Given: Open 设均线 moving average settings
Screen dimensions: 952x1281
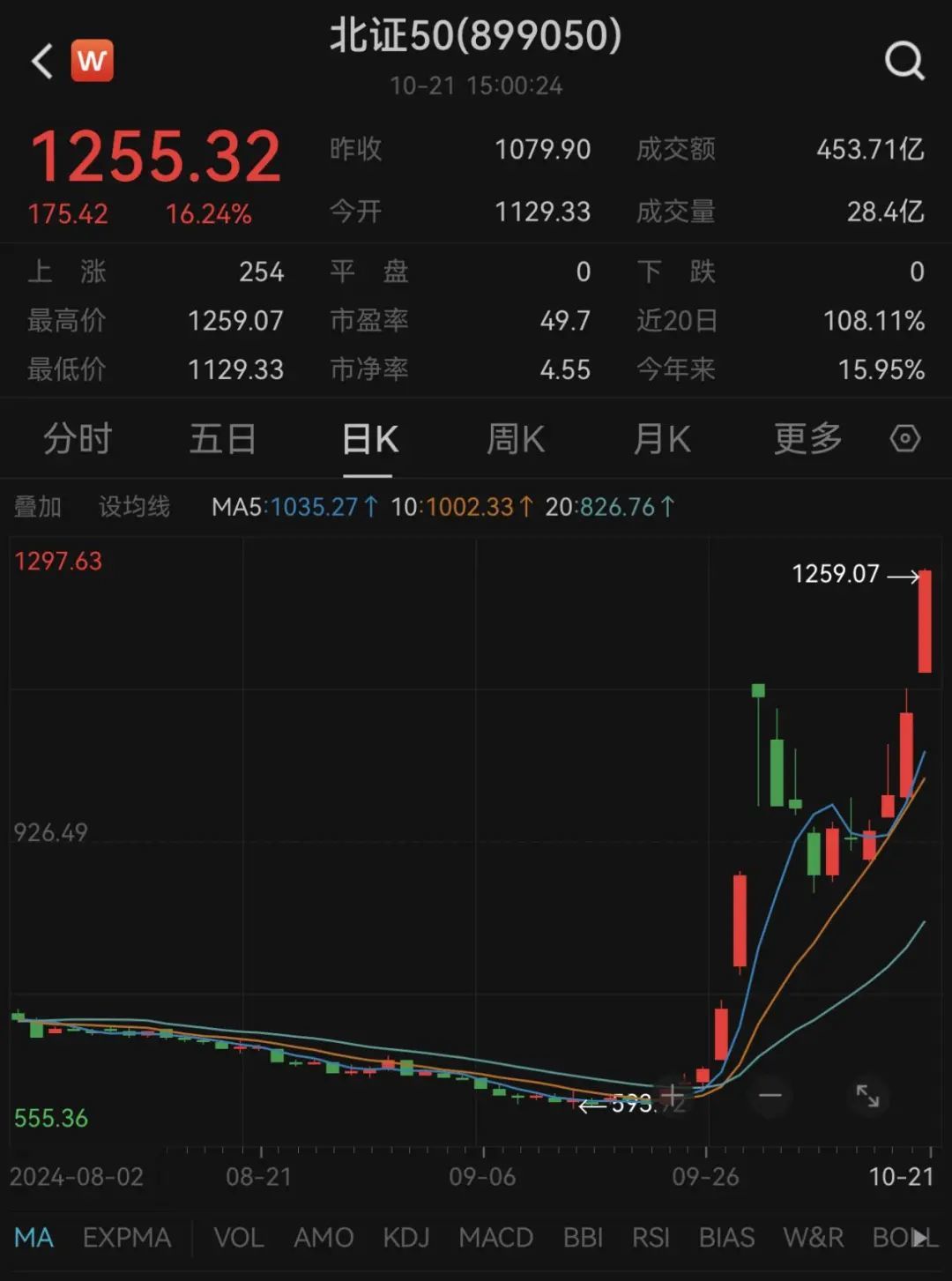Looking at the screenshot, I should pyautogui.click(x=134, y=507).
